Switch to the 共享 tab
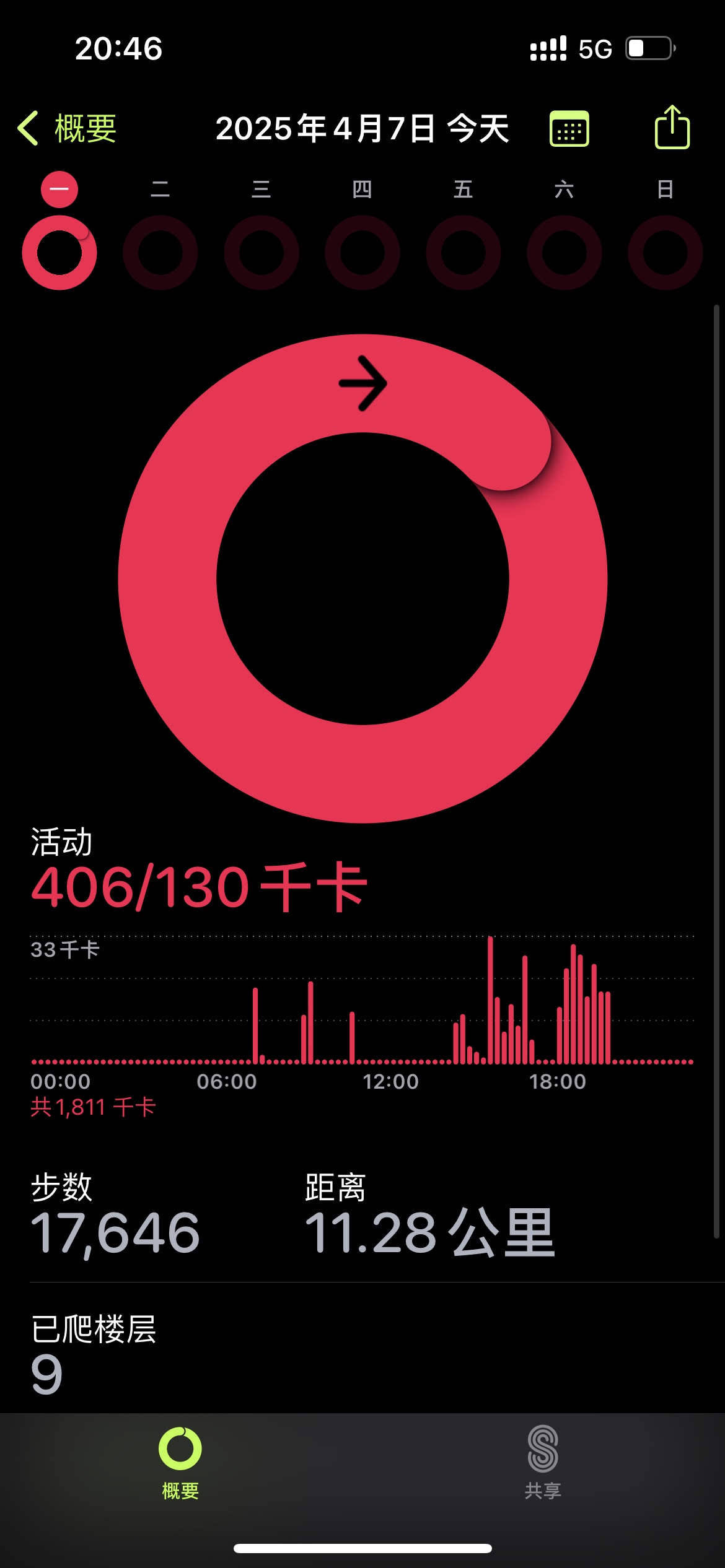This screenshot has width=725, height=1568. click(x=543, y=1461)
